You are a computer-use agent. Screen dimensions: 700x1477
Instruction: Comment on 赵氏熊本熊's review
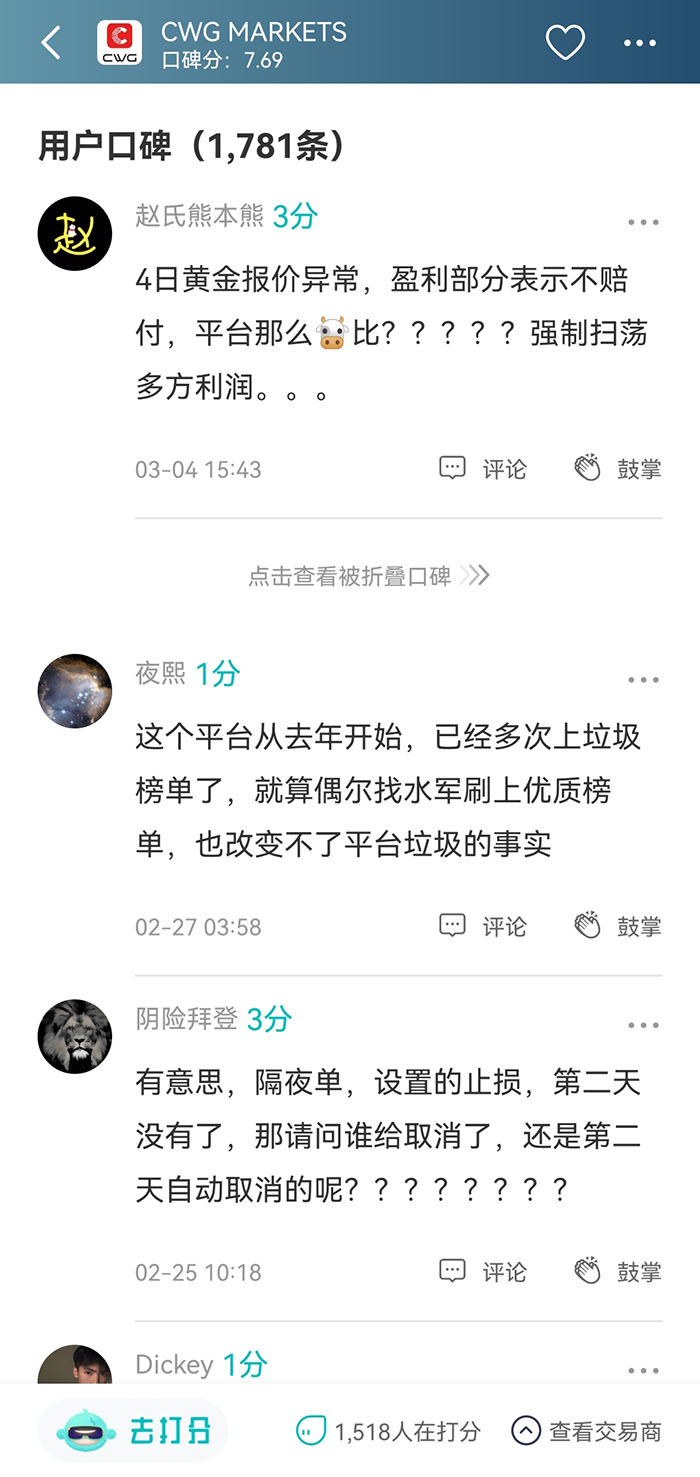(483, 469)
